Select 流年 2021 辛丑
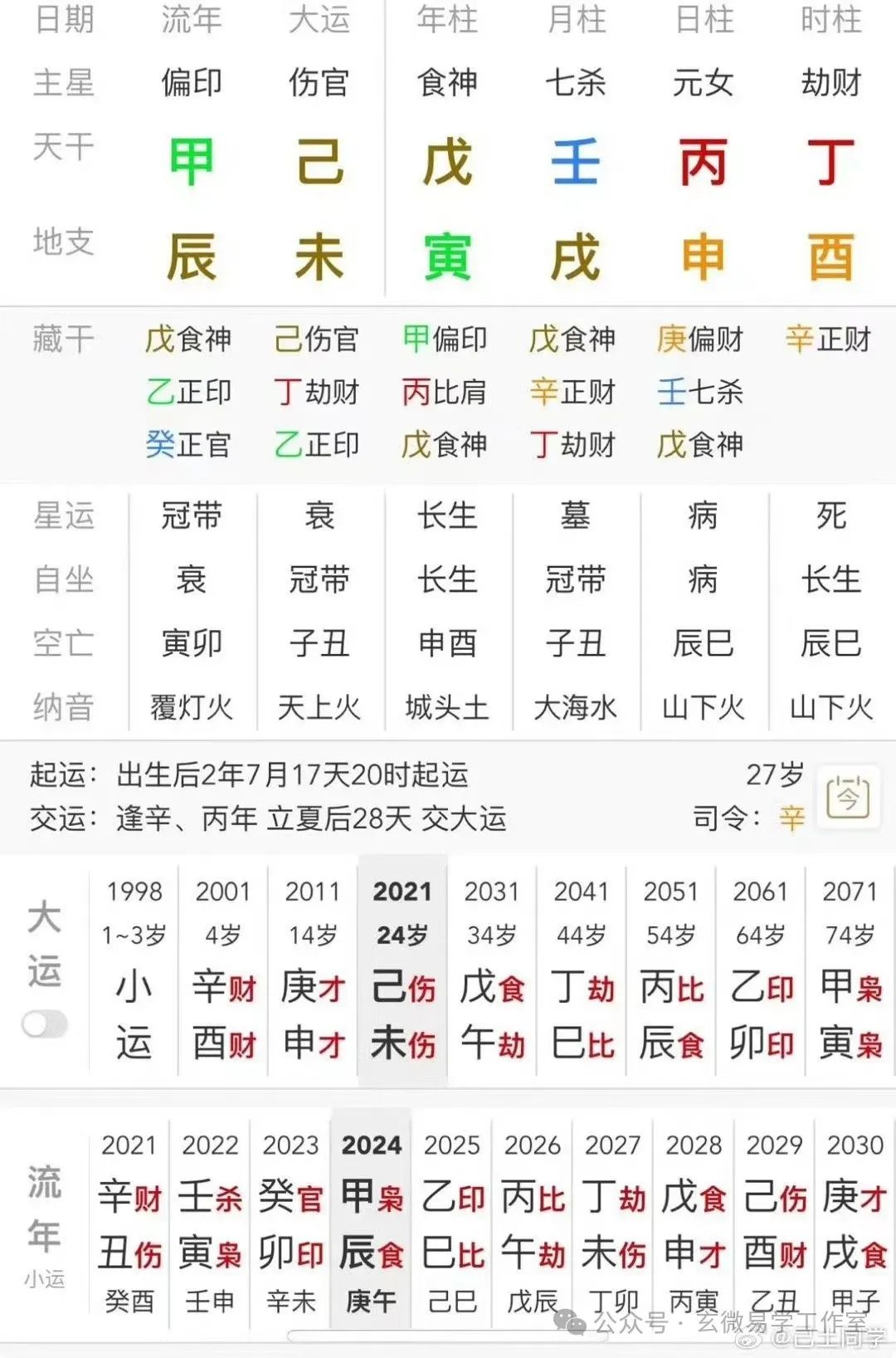Screen dimensions: 896x1358 point(129,1220)
